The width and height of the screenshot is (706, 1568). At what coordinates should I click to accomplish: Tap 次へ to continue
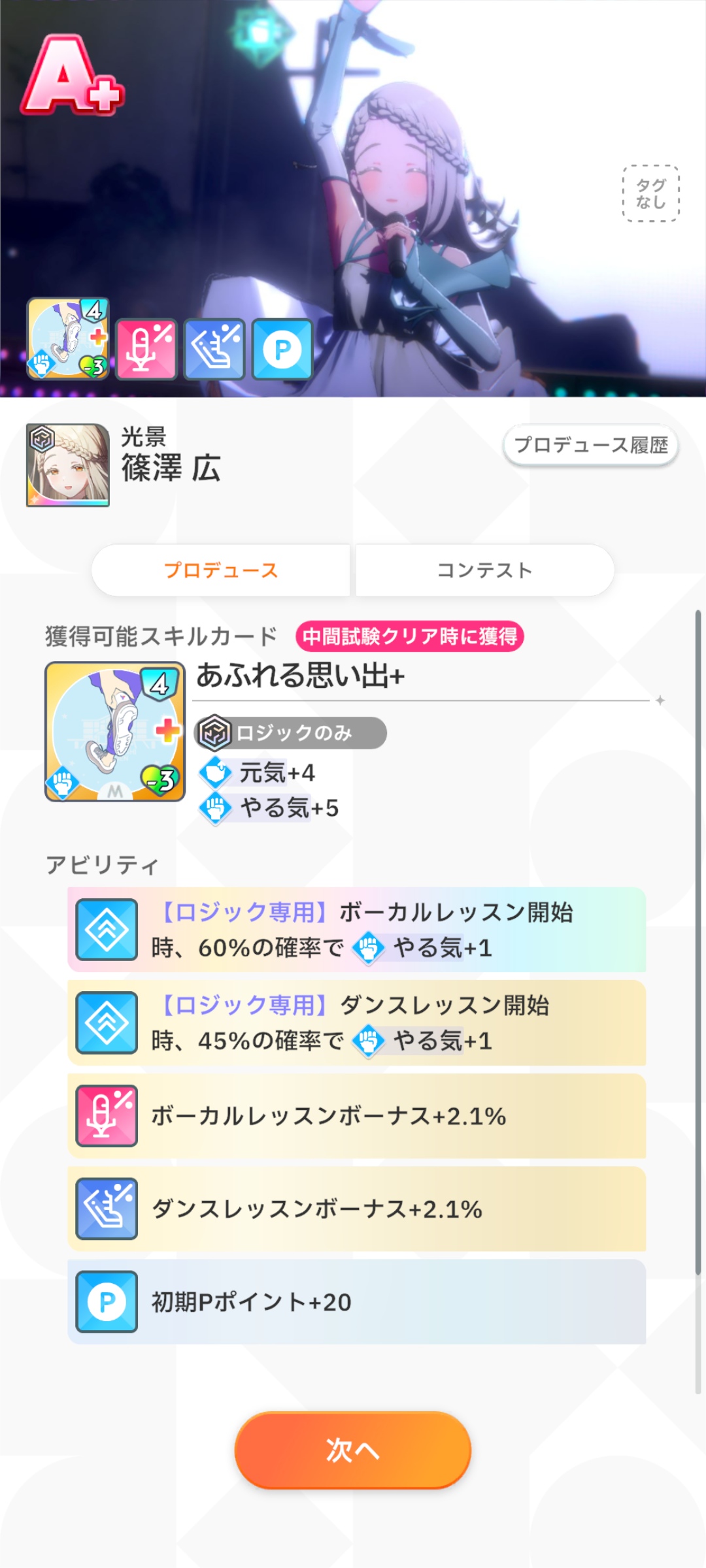[x=353, y=1450]
